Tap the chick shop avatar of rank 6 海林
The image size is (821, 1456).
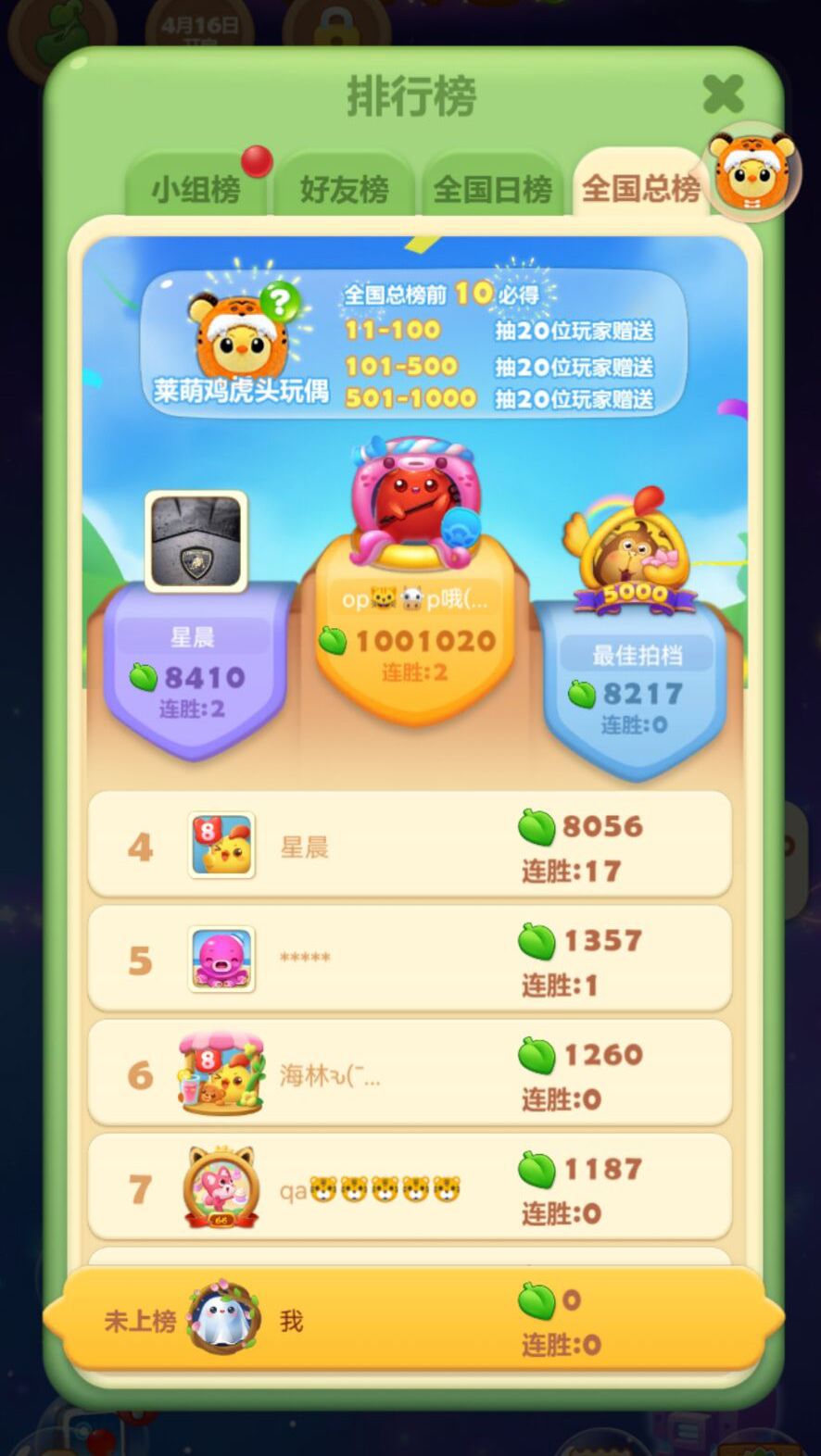[221, 1073]
